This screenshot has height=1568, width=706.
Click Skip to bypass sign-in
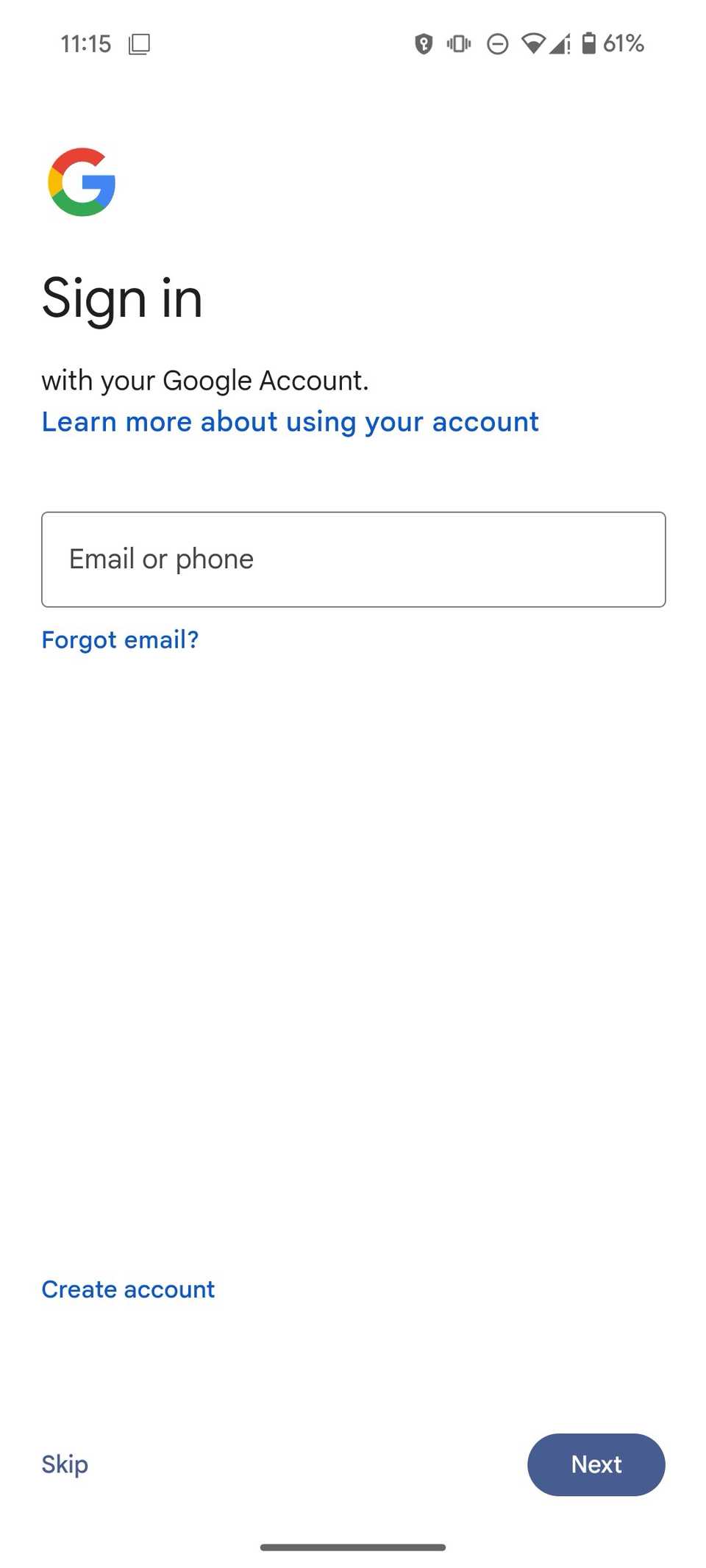pyautogui.click(x=64, y=1464)
